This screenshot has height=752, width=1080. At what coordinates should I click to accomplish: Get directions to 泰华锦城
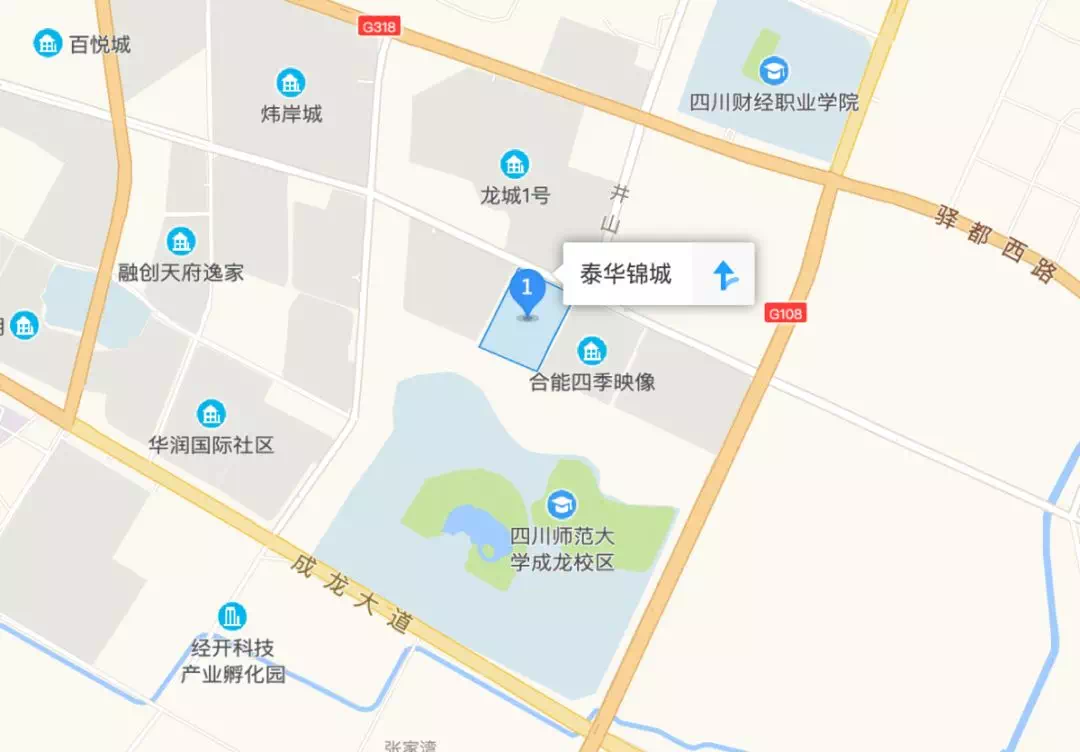[x=725, y=274]
